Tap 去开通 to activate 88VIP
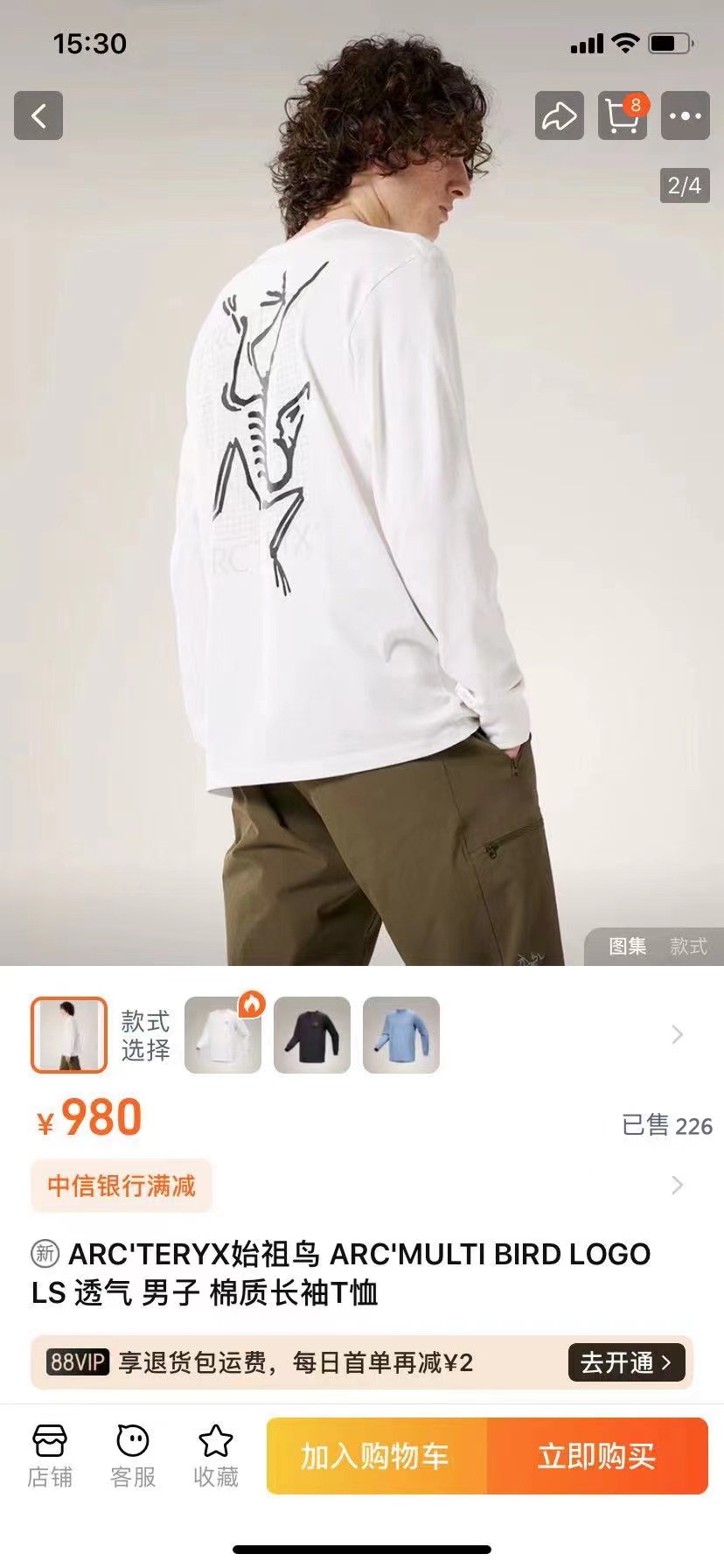This screenshot has width=724, height=1568. pos(626,1362)
